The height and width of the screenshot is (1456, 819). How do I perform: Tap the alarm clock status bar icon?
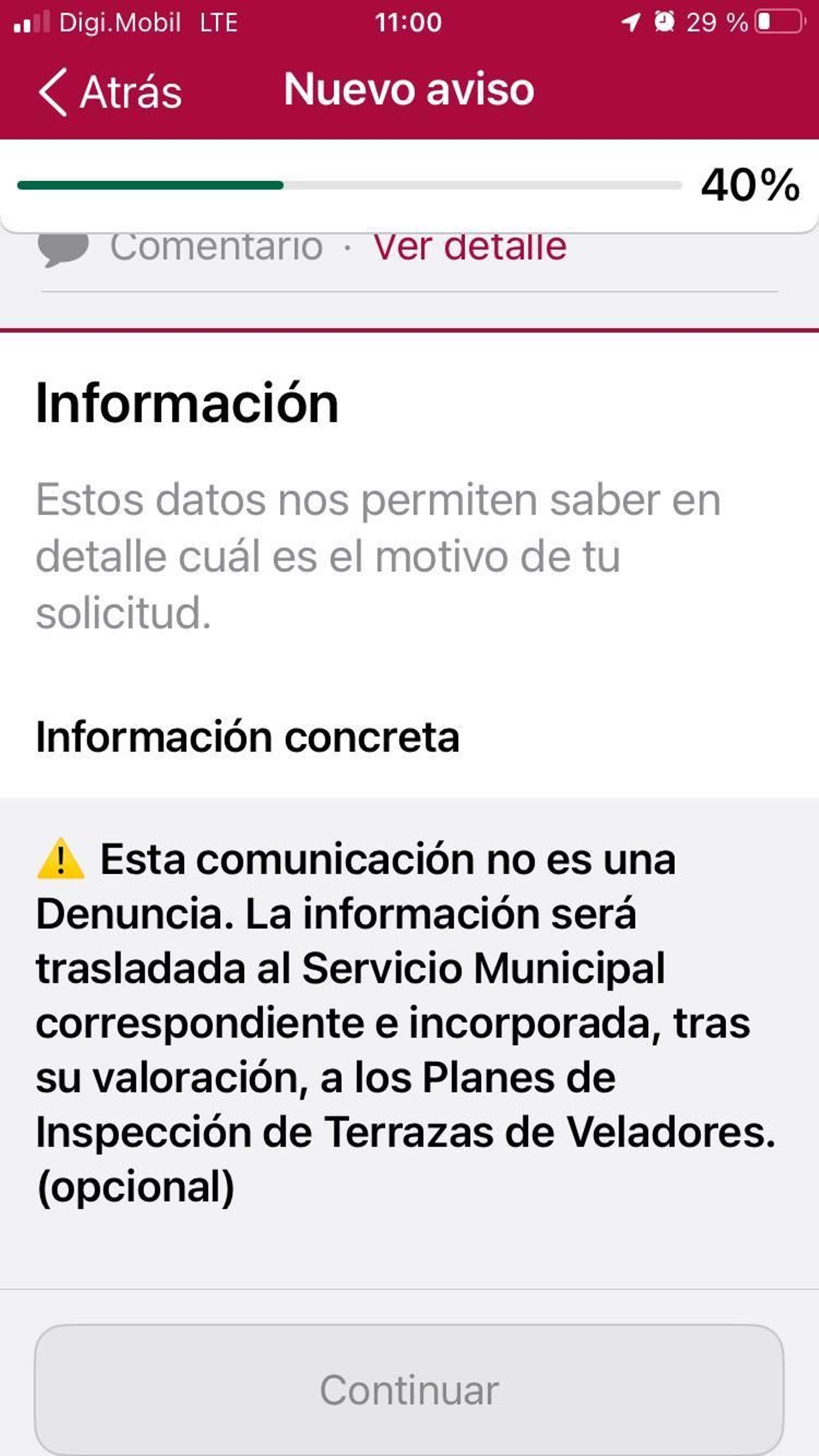pyautogui.click(x=665, y=21)
